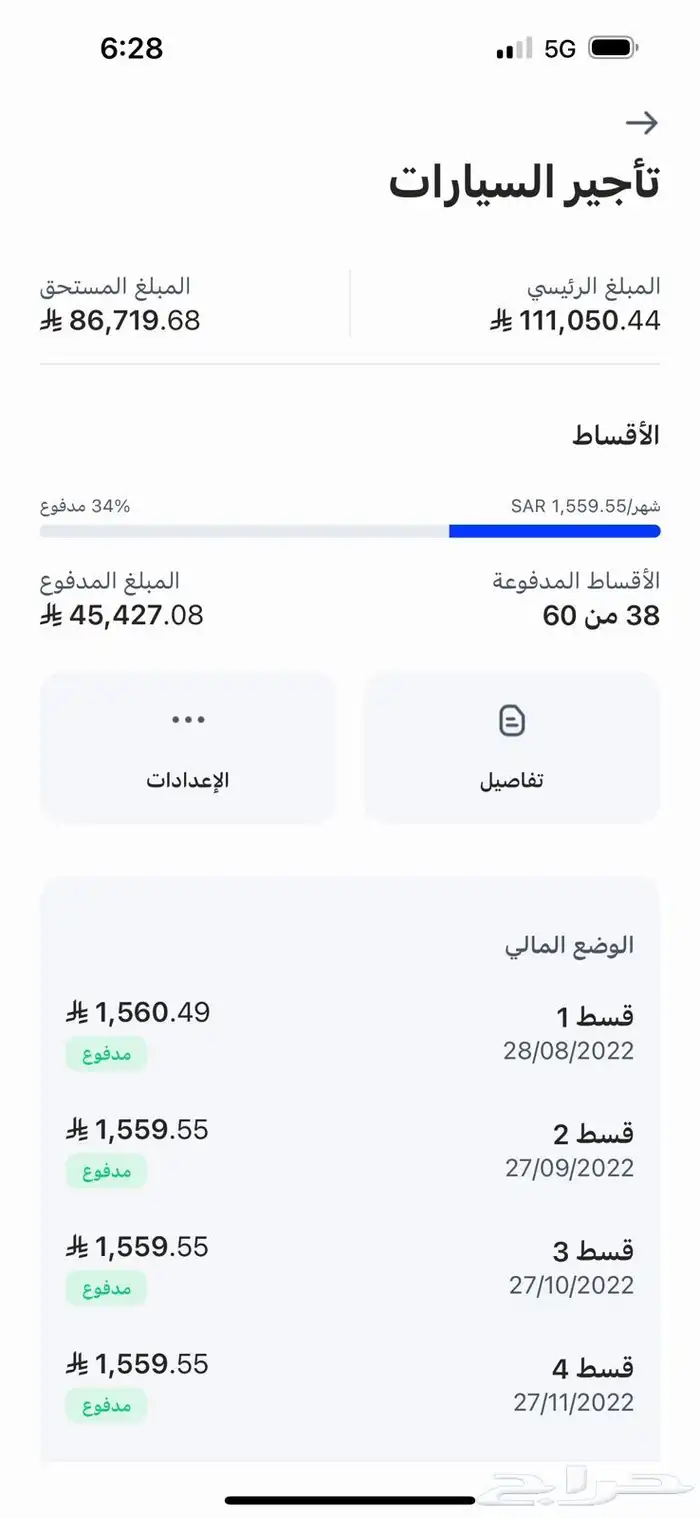The height and width of the screenshot is (1518, 700).
Task: Open the تفاصيل details card
Action: tap(511, 747)
